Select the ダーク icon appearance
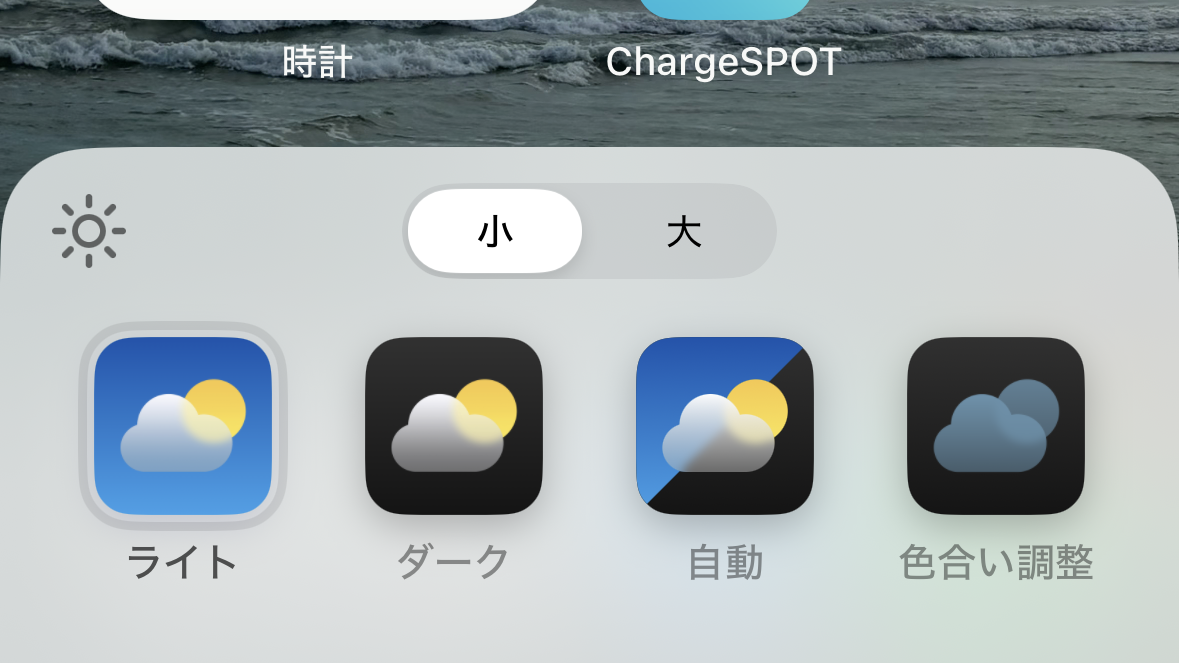Viewport: 1179px width, 663px height. [454, 426]
